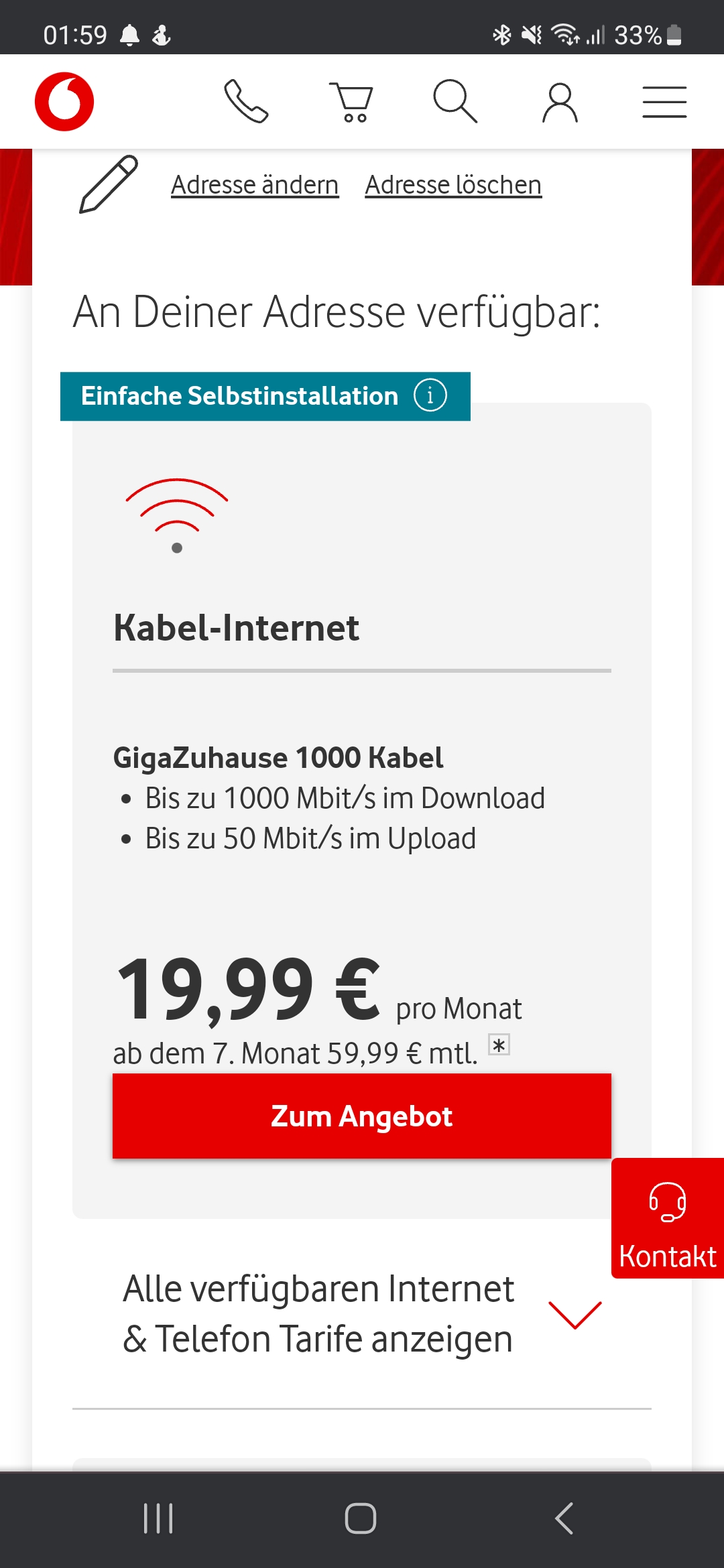Select 'Adresse löschen' link
The image size is (724, 1568).
(453, 185)
